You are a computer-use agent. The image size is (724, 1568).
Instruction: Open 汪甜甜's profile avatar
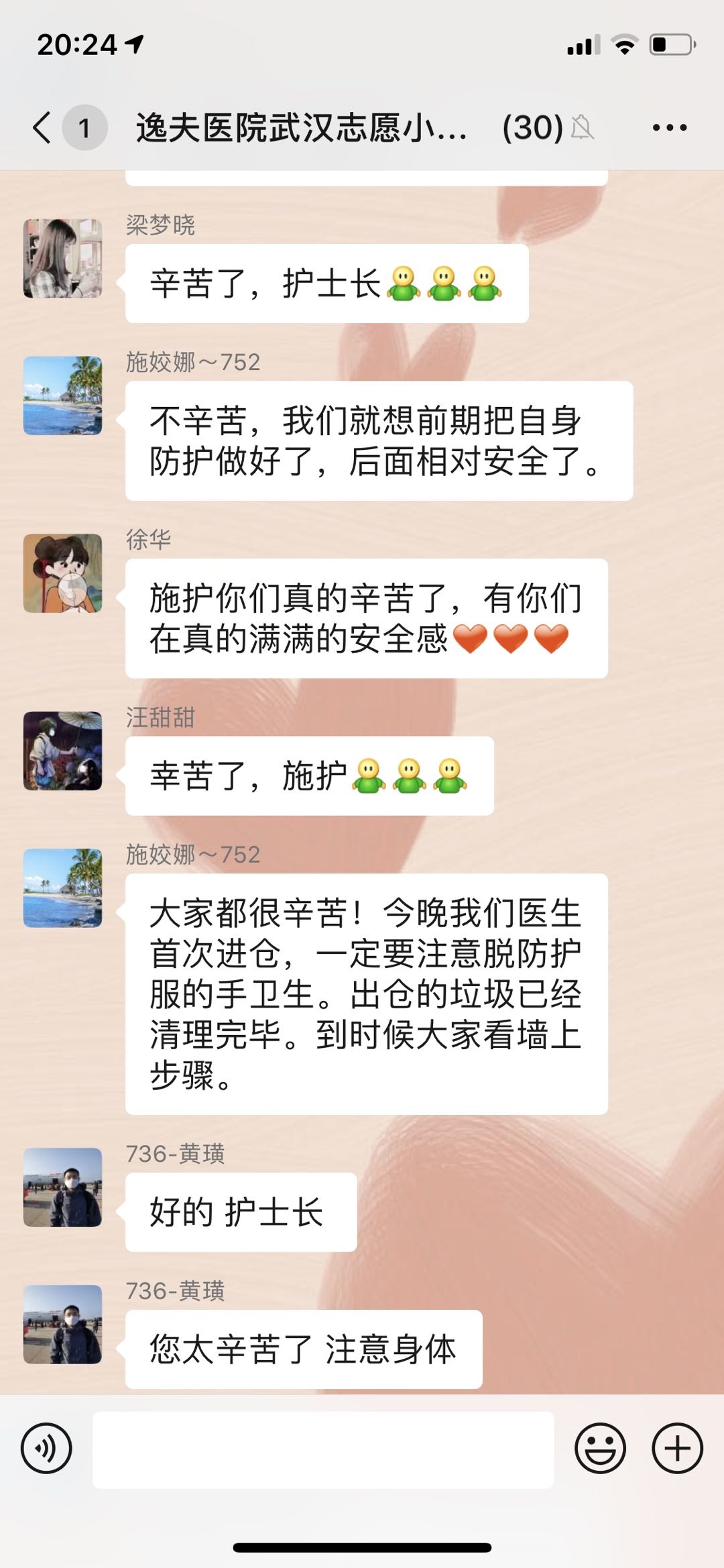click(x=63, y=751)
